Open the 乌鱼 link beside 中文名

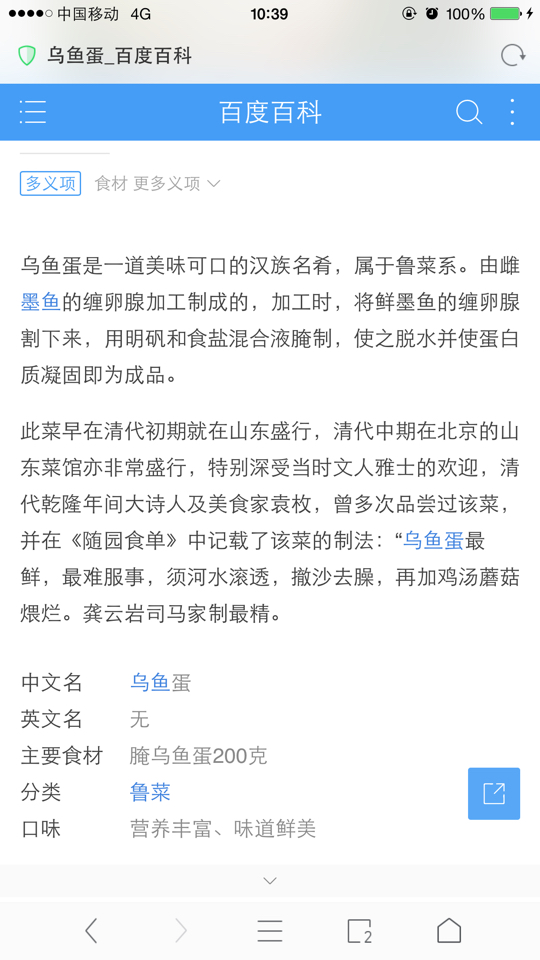[x=150, y=682]
